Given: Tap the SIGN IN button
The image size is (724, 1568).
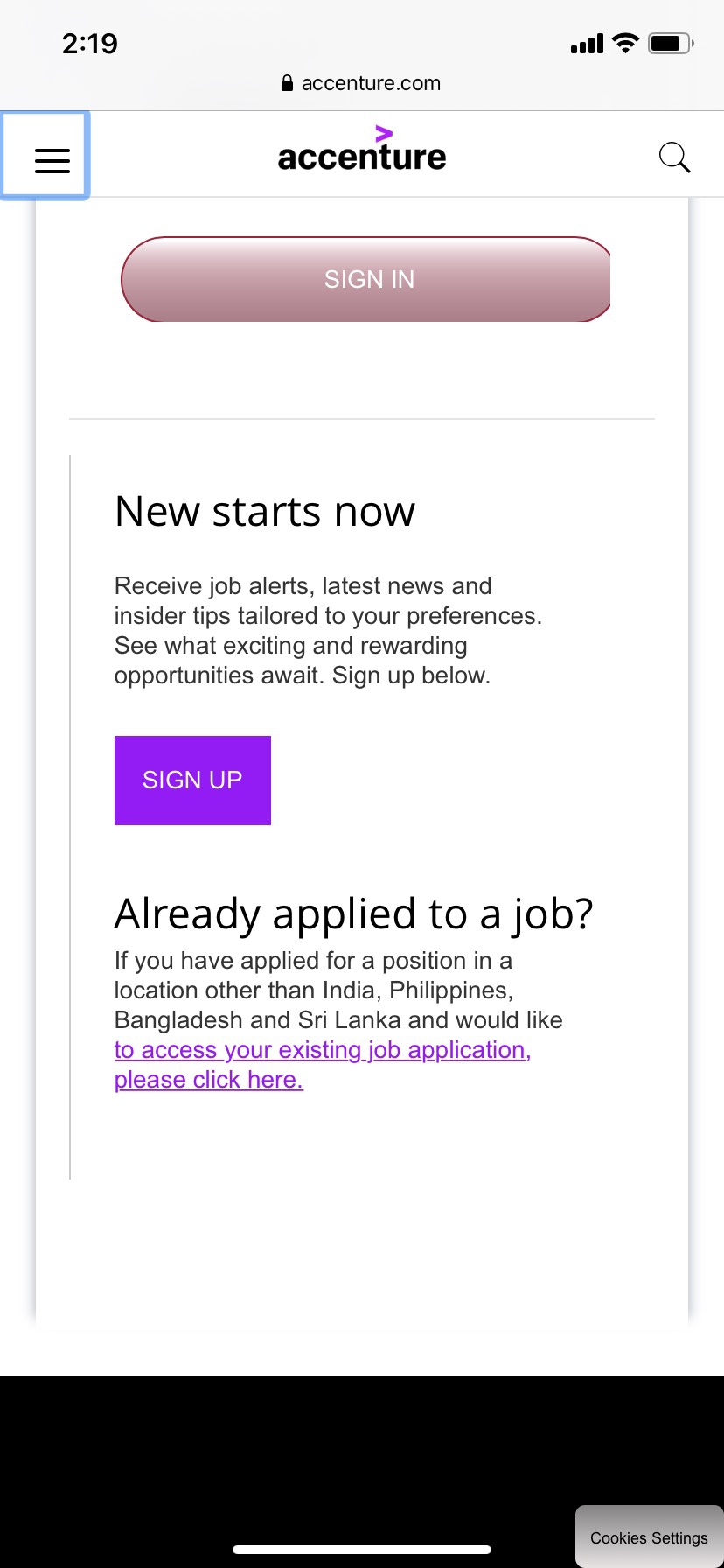Looking at the screenshot, I should (367, 280).
